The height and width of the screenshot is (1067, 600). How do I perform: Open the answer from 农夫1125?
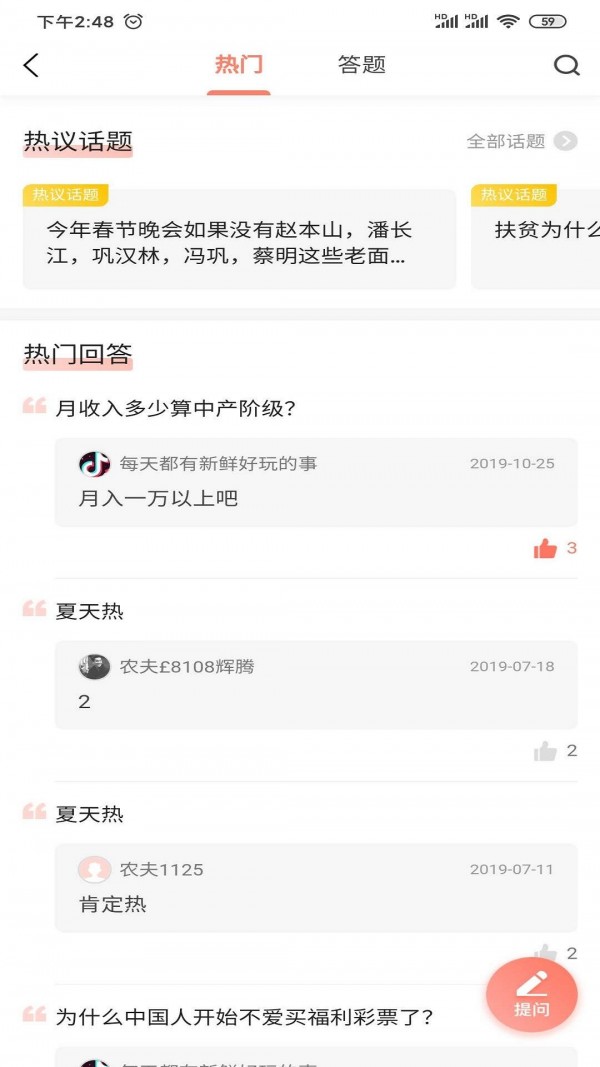(x=315, y=888)
